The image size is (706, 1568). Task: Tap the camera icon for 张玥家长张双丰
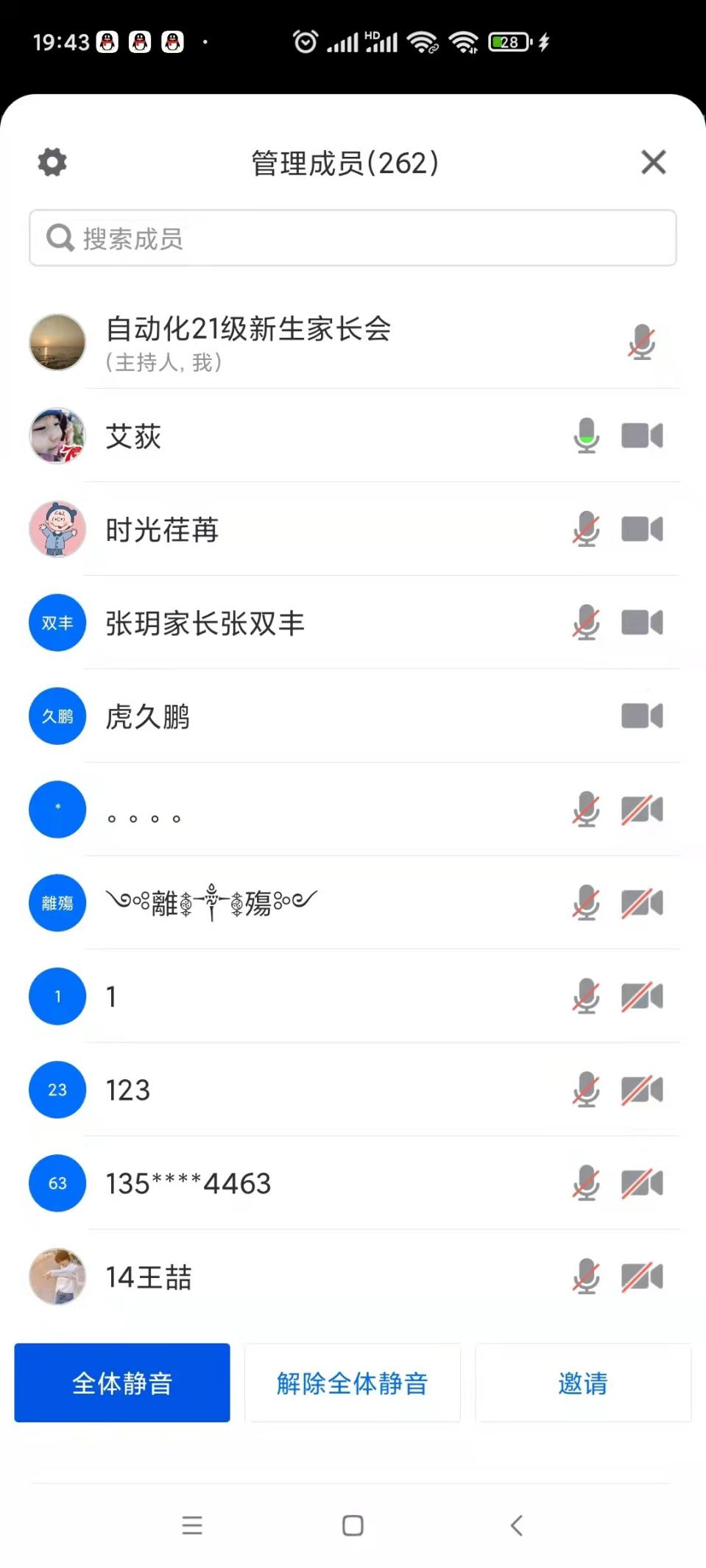click(x=642, y=623)
